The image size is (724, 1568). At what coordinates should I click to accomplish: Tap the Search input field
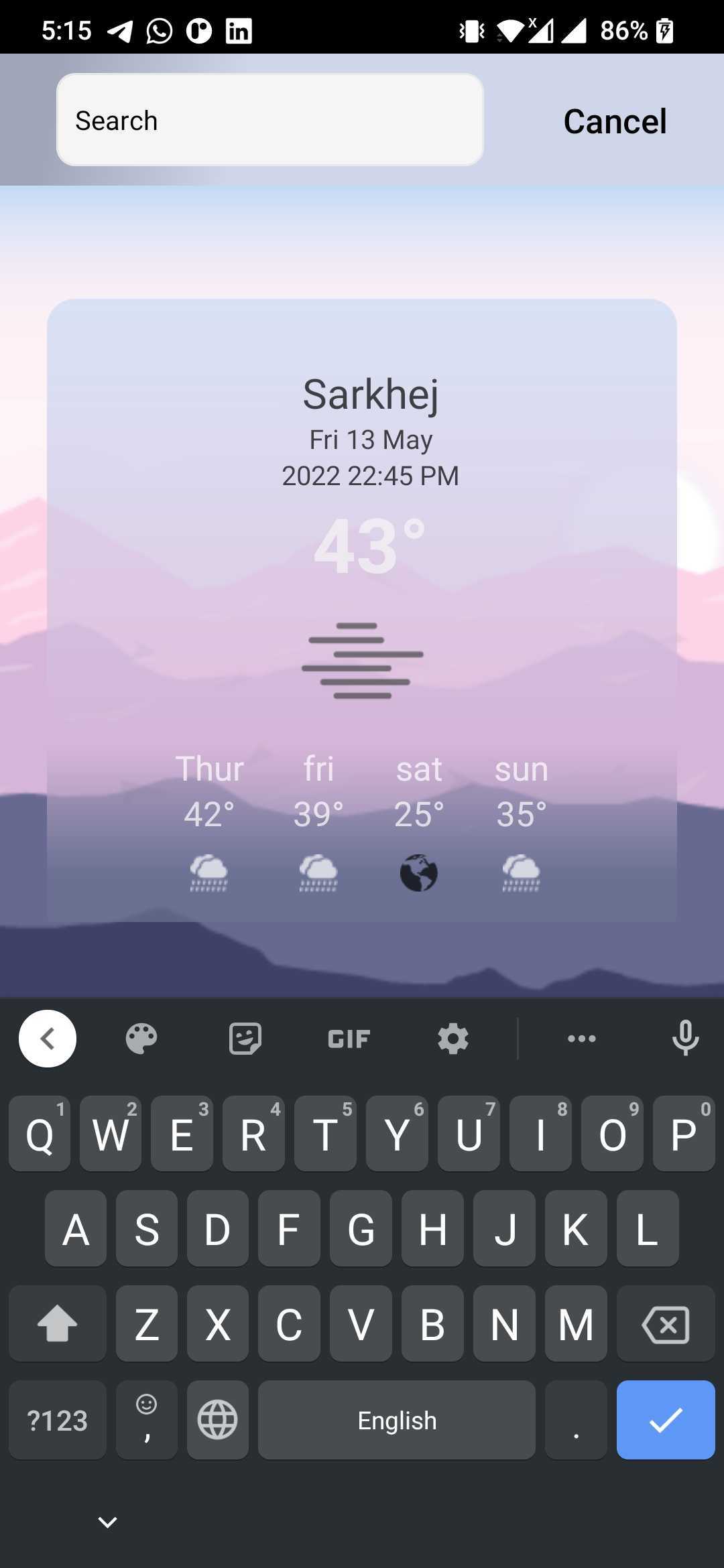tap(269, 120)
